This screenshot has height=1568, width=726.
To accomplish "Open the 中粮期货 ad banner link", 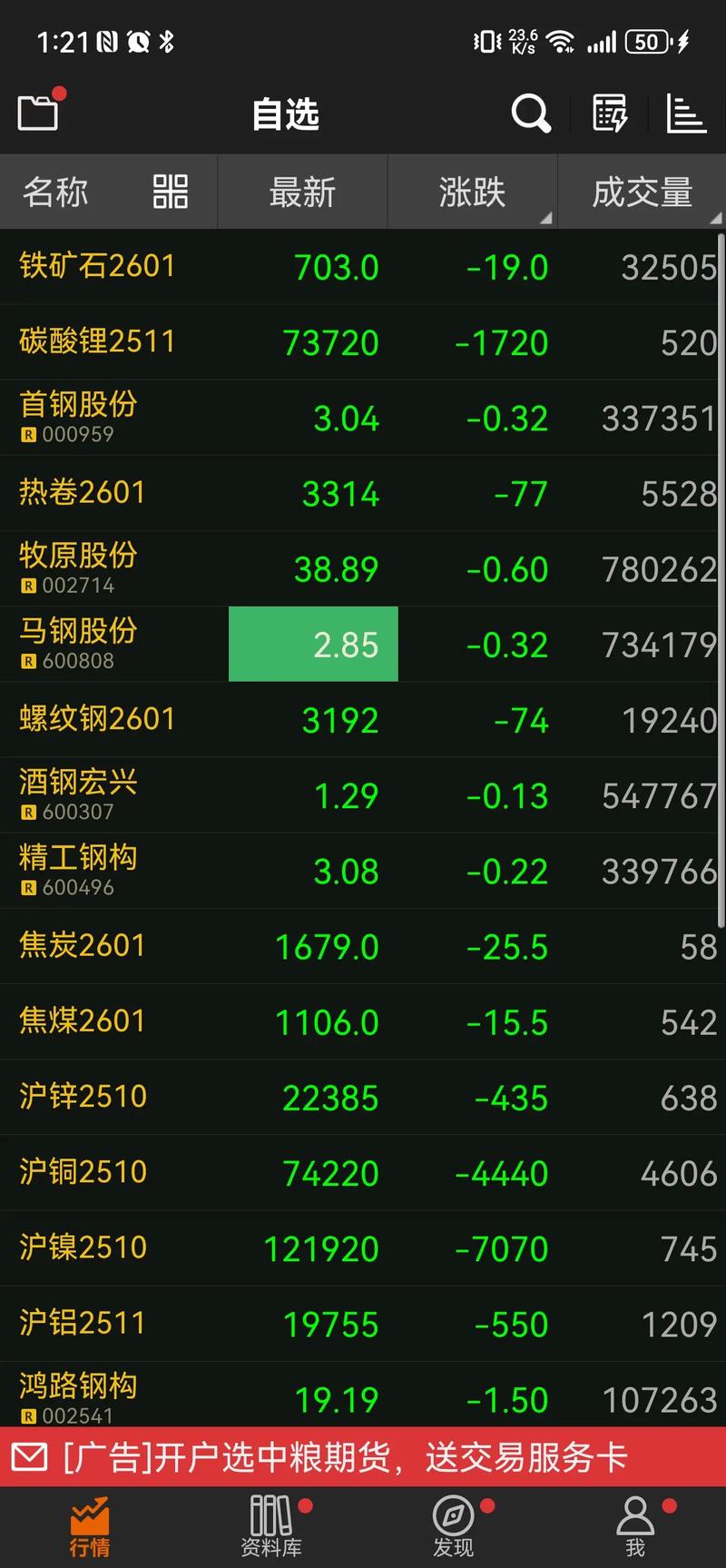I will 363,1455.
